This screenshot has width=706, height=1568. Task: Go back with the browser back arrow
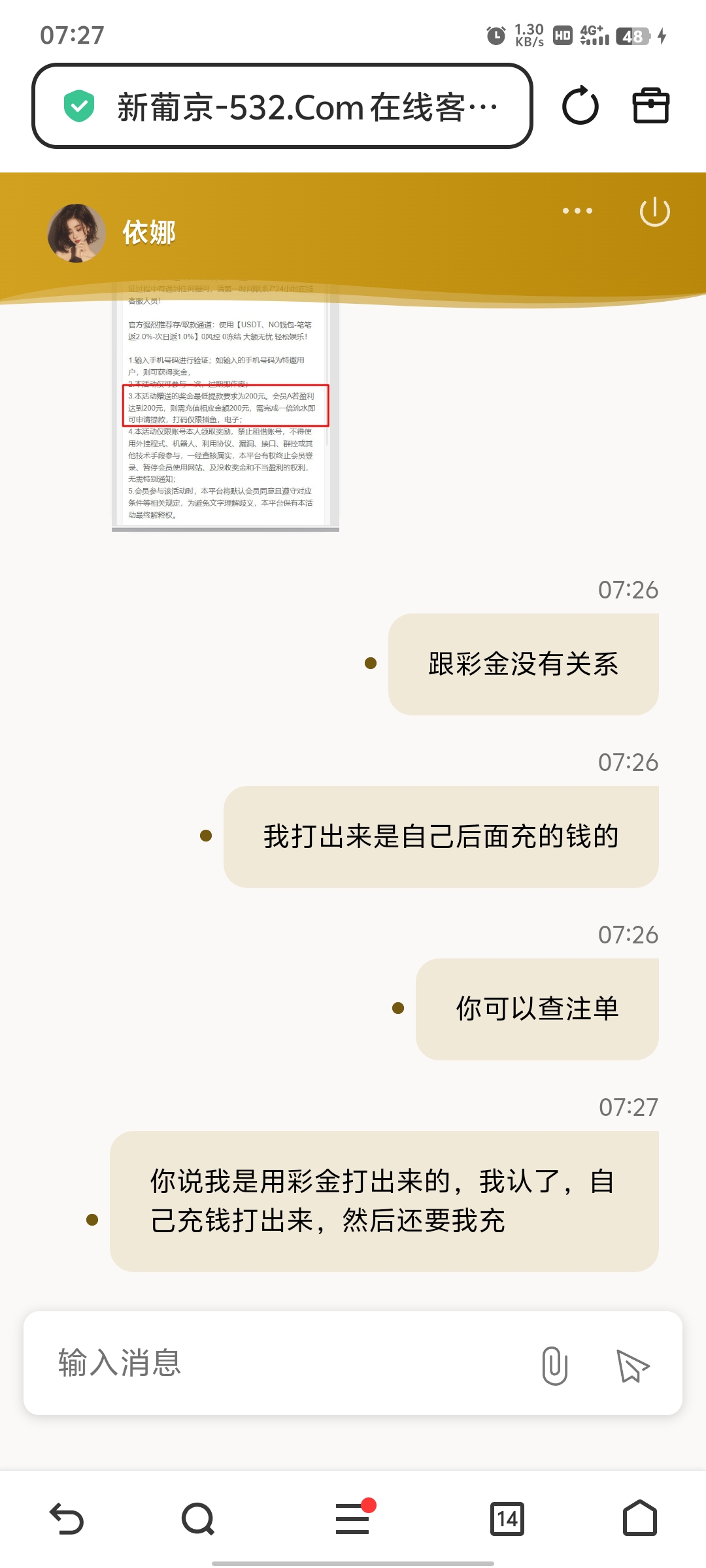coord(67,1518)
